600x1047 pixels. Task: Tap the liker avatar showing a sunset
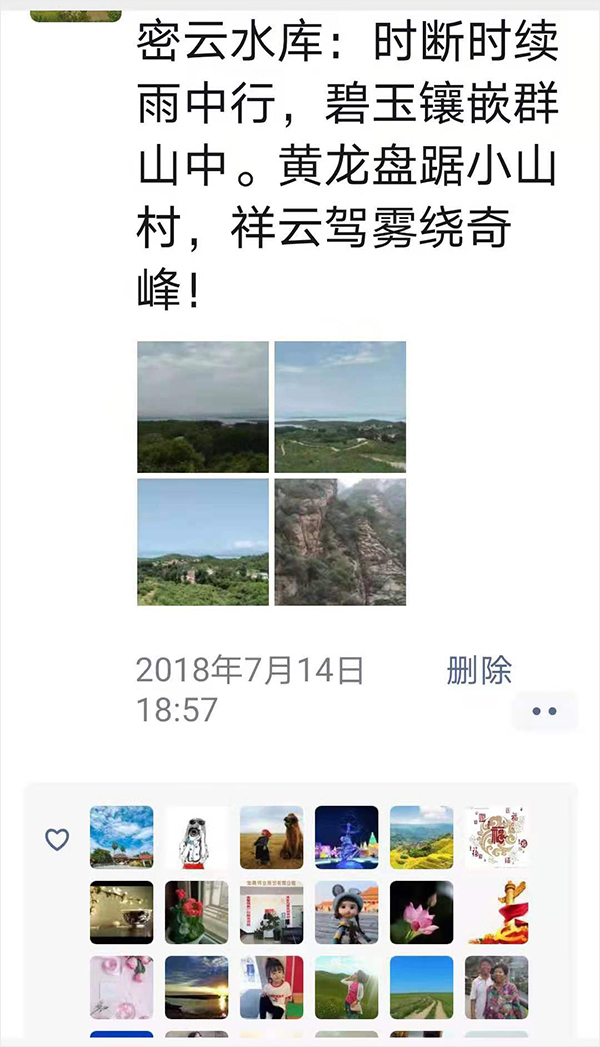pos(197,987)
